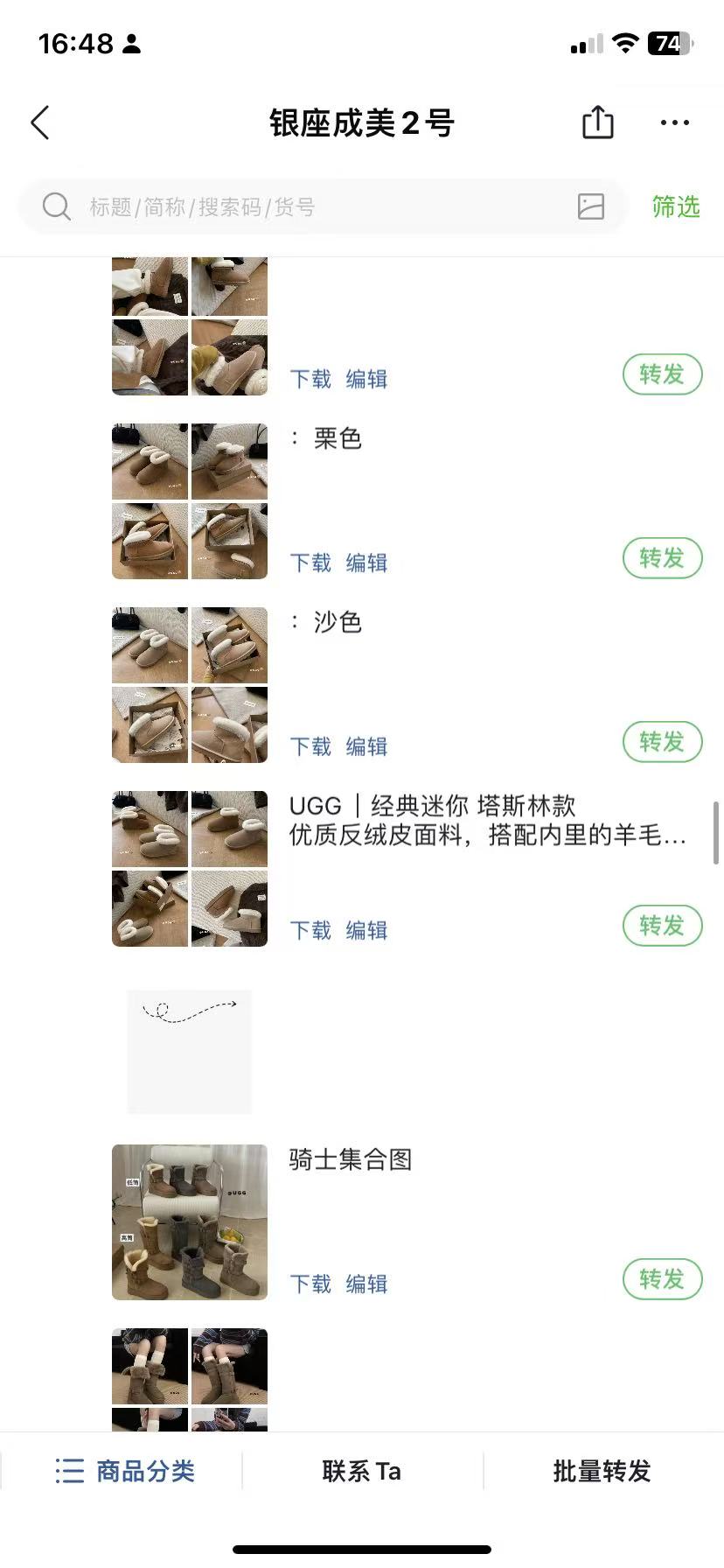Forward the 栗色 item via 转发
This screenshot has width=724, height=1568.
[662, 558]
